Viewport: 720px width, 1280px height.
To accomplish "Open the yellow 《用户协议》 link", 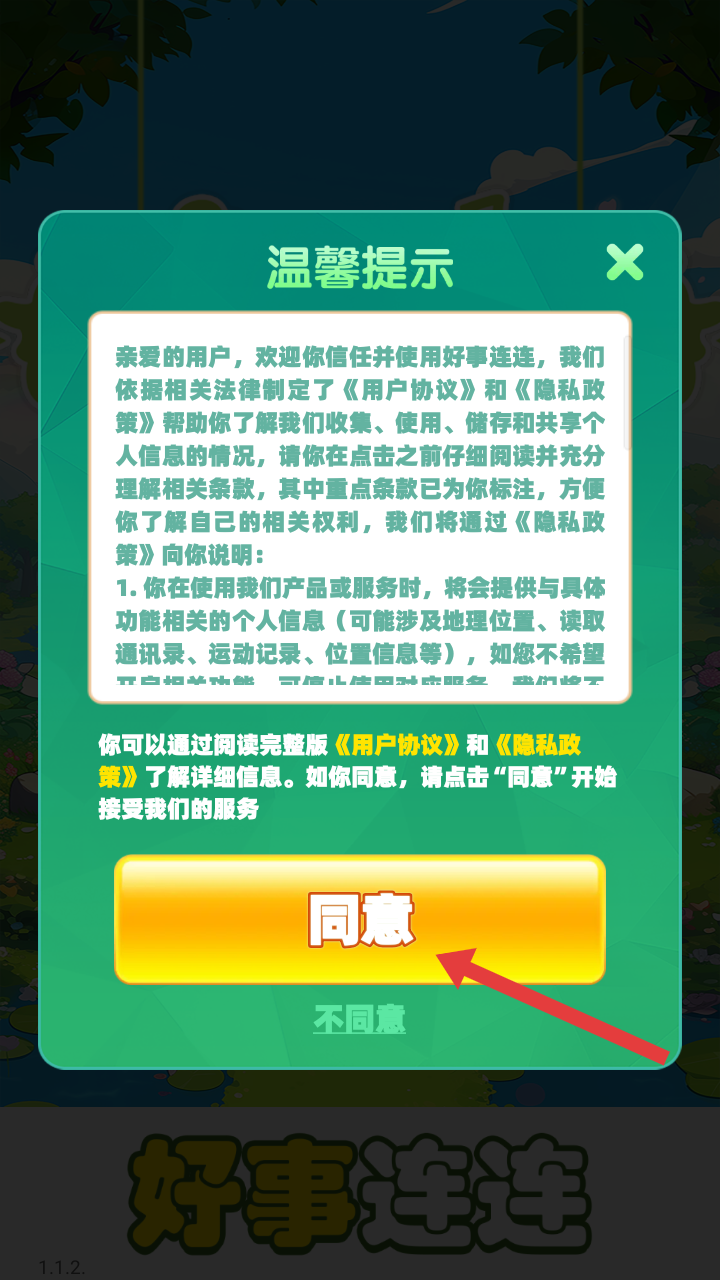I will (398, 746).
